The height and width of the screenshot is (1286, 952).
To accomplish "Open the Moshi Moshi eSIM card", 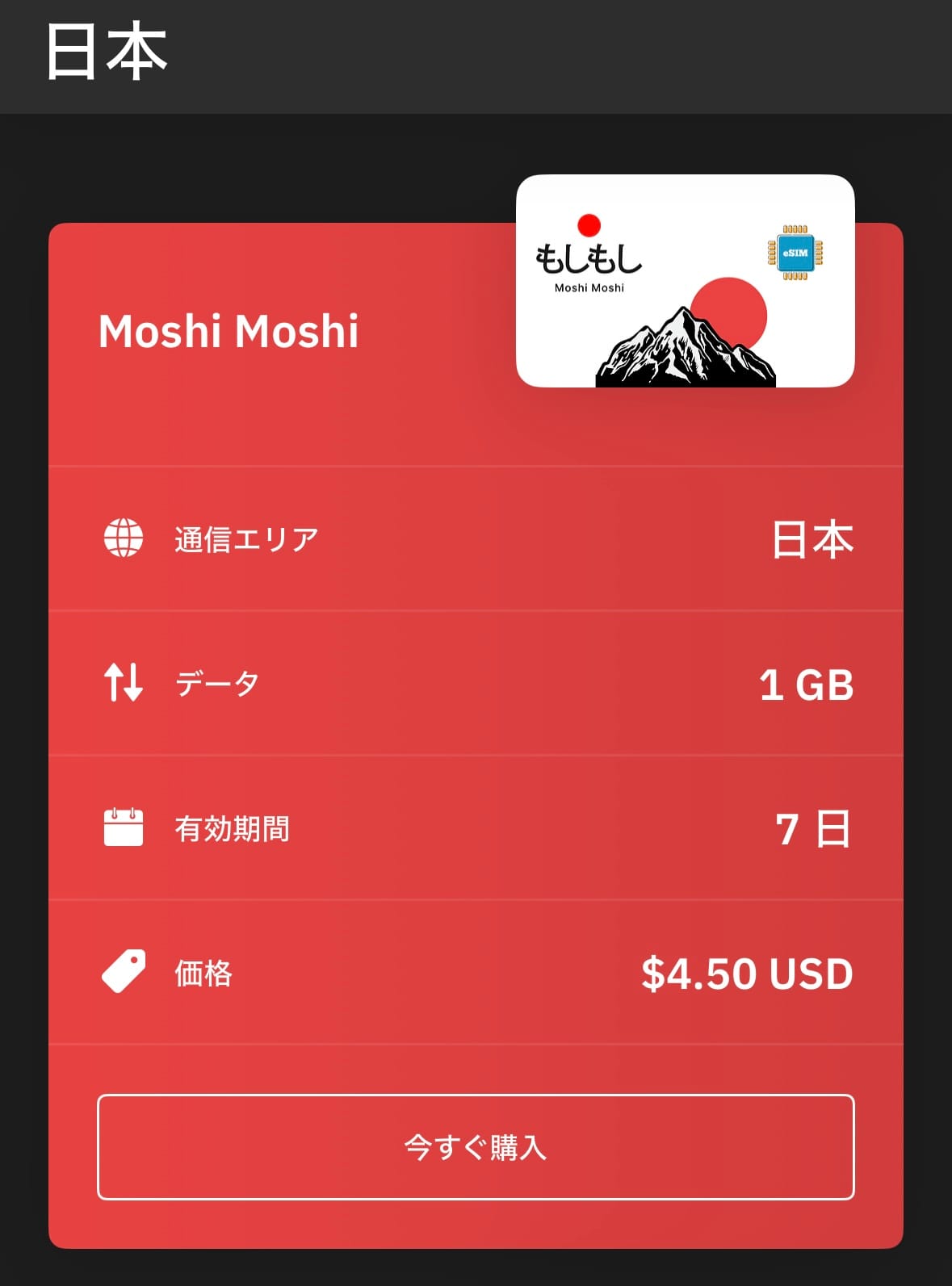I will (685, 281).
